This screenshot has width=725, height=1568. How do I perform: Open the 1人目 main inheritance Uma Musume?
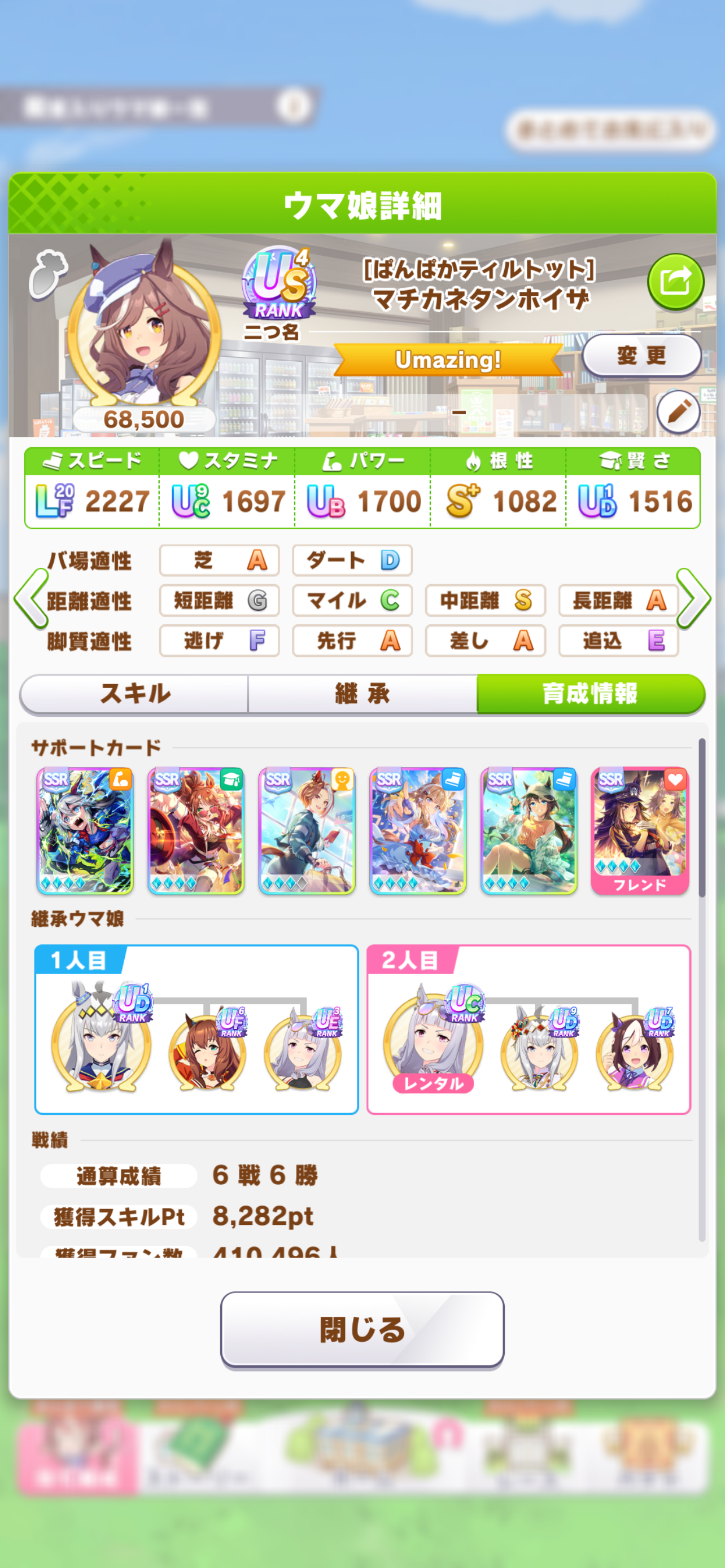[x=101, y=1039]
